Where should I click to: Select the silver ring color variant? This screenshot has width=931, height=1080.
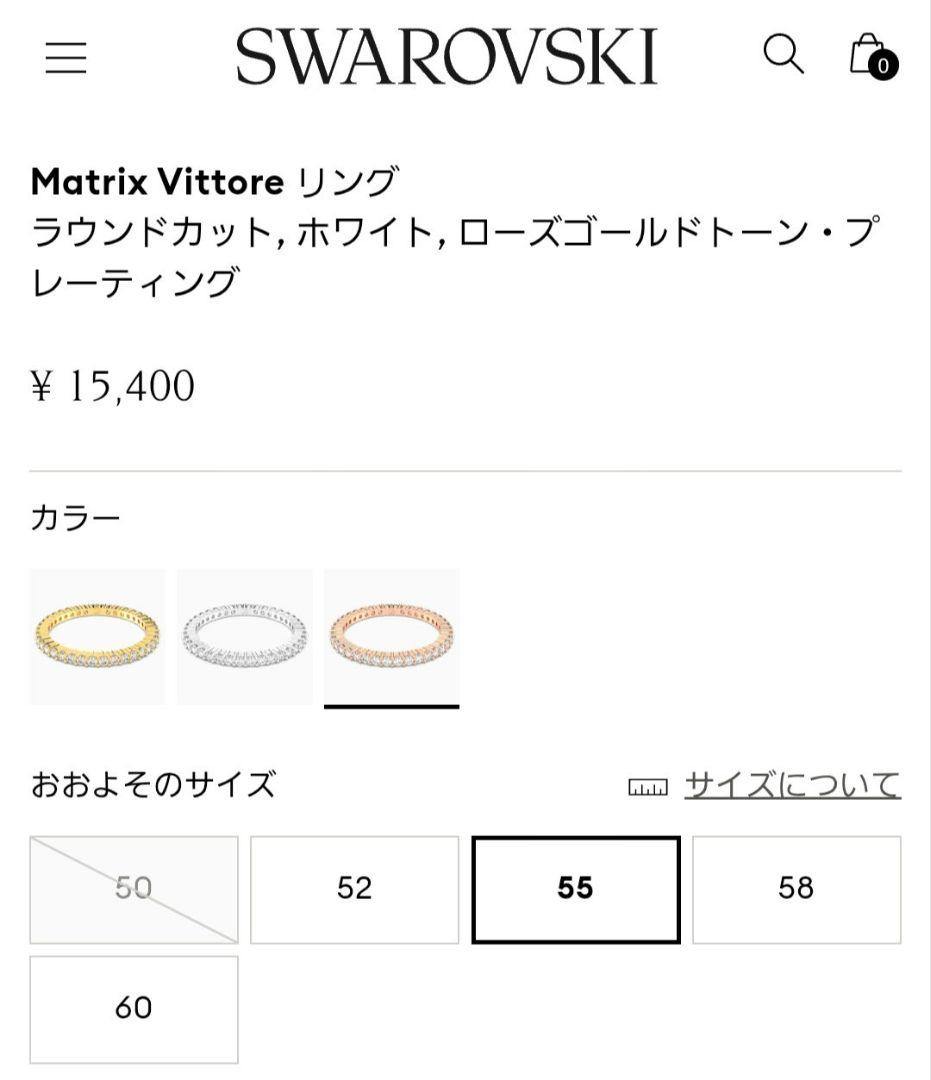[x=243, y=635]
